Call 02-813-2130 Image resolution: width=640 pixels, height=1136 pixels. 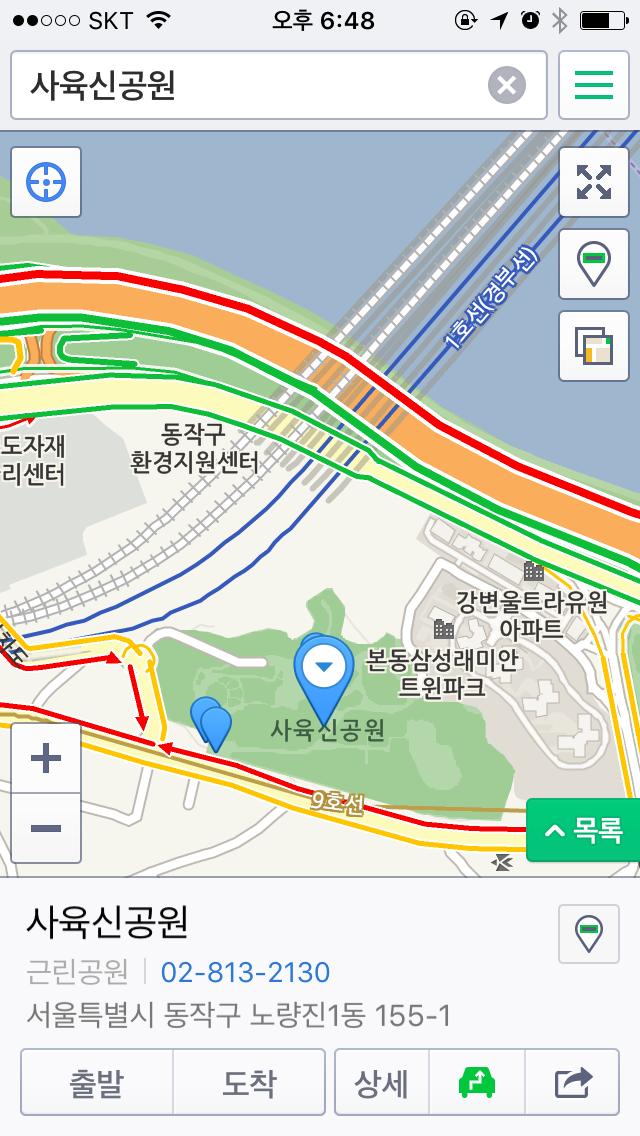tap(245, 972)
